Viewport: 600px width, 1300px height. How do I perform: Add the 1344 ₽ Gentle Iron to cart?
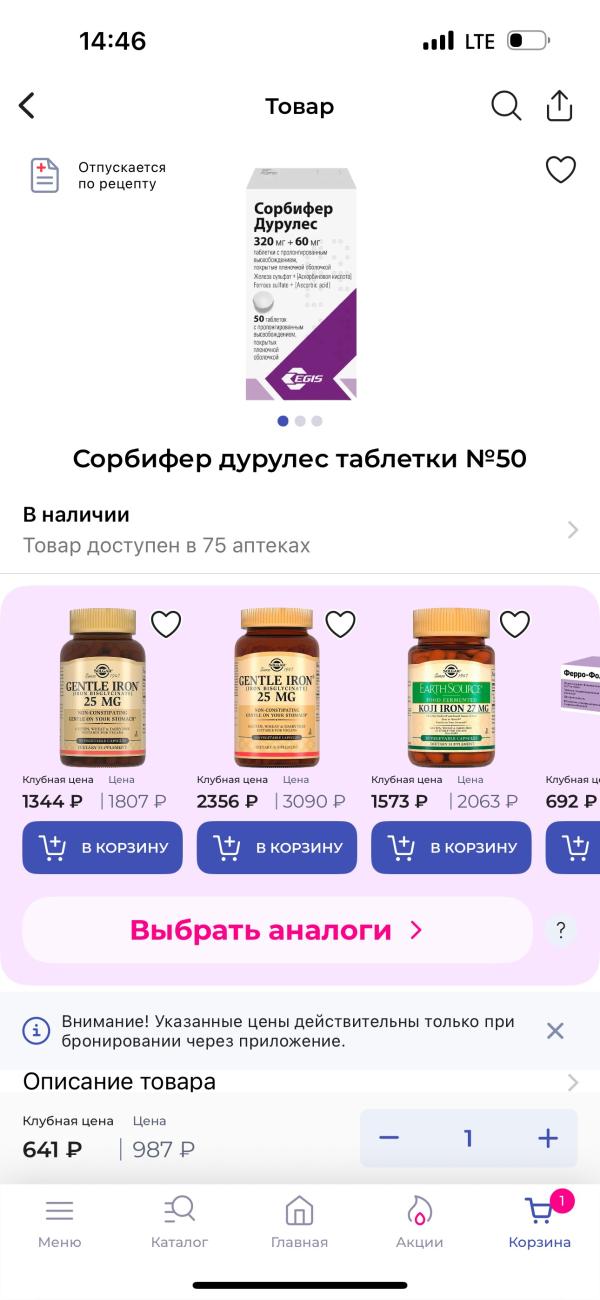click(102, 848)
